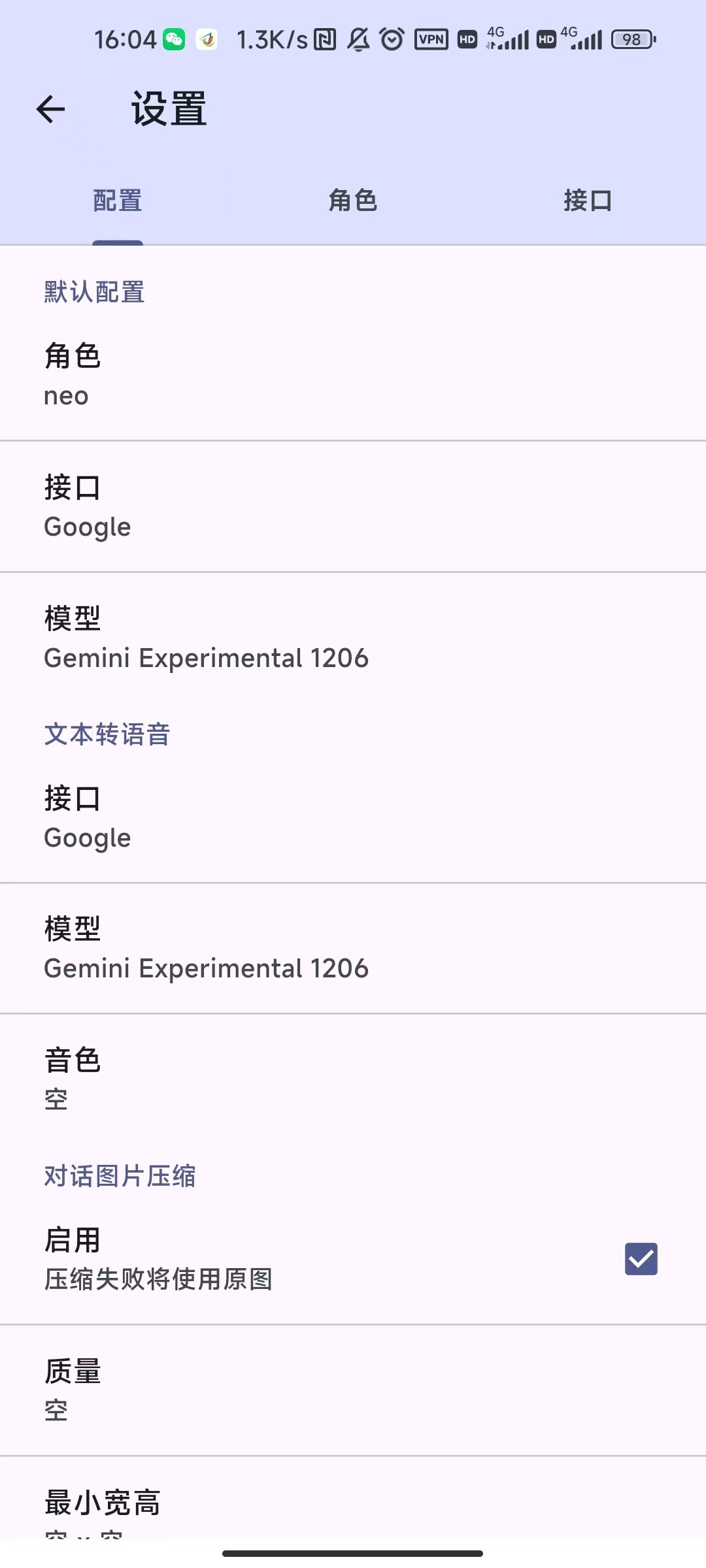Switch to the 角色 tab
Viewport: 706px width, 1568px height.
(353, 201)
